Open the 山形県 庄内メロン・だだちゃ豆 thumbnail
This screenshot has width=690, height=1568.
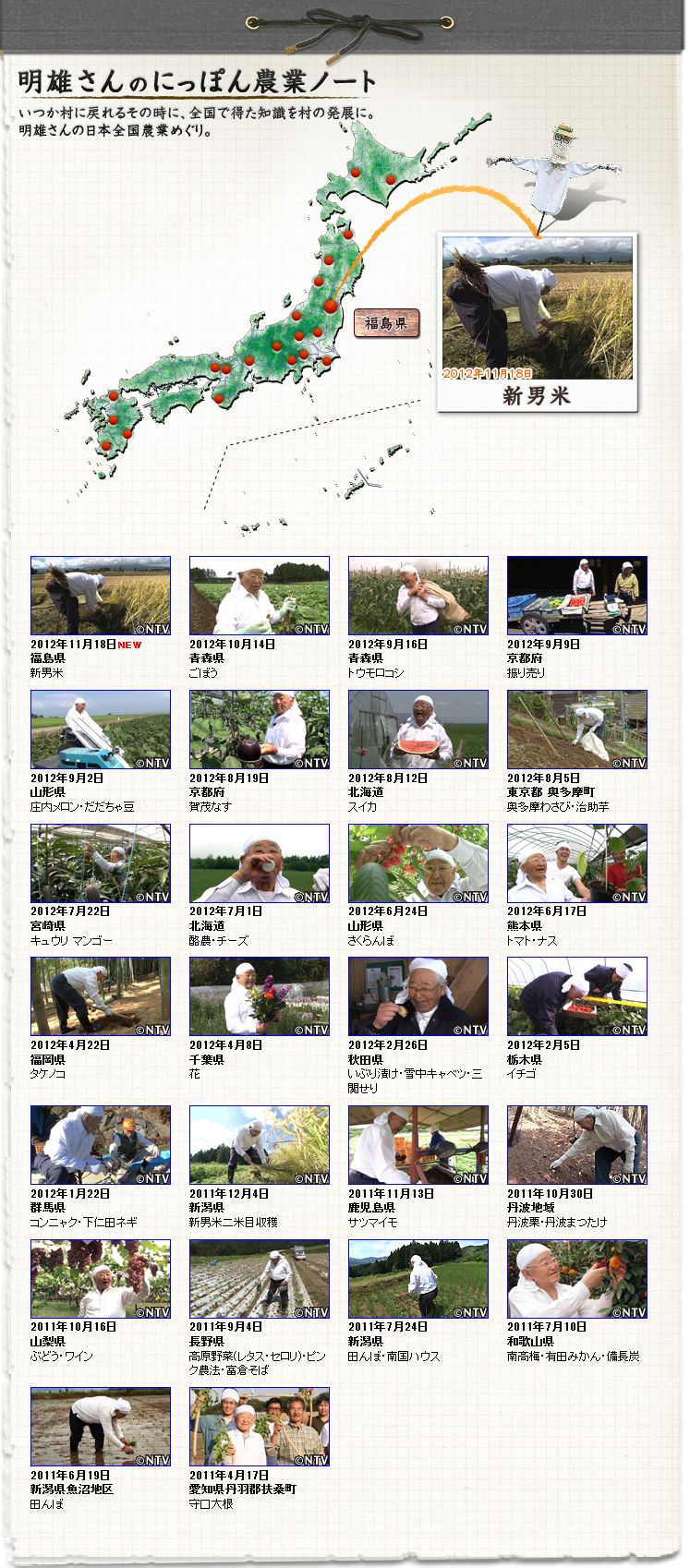coord(100,730)
